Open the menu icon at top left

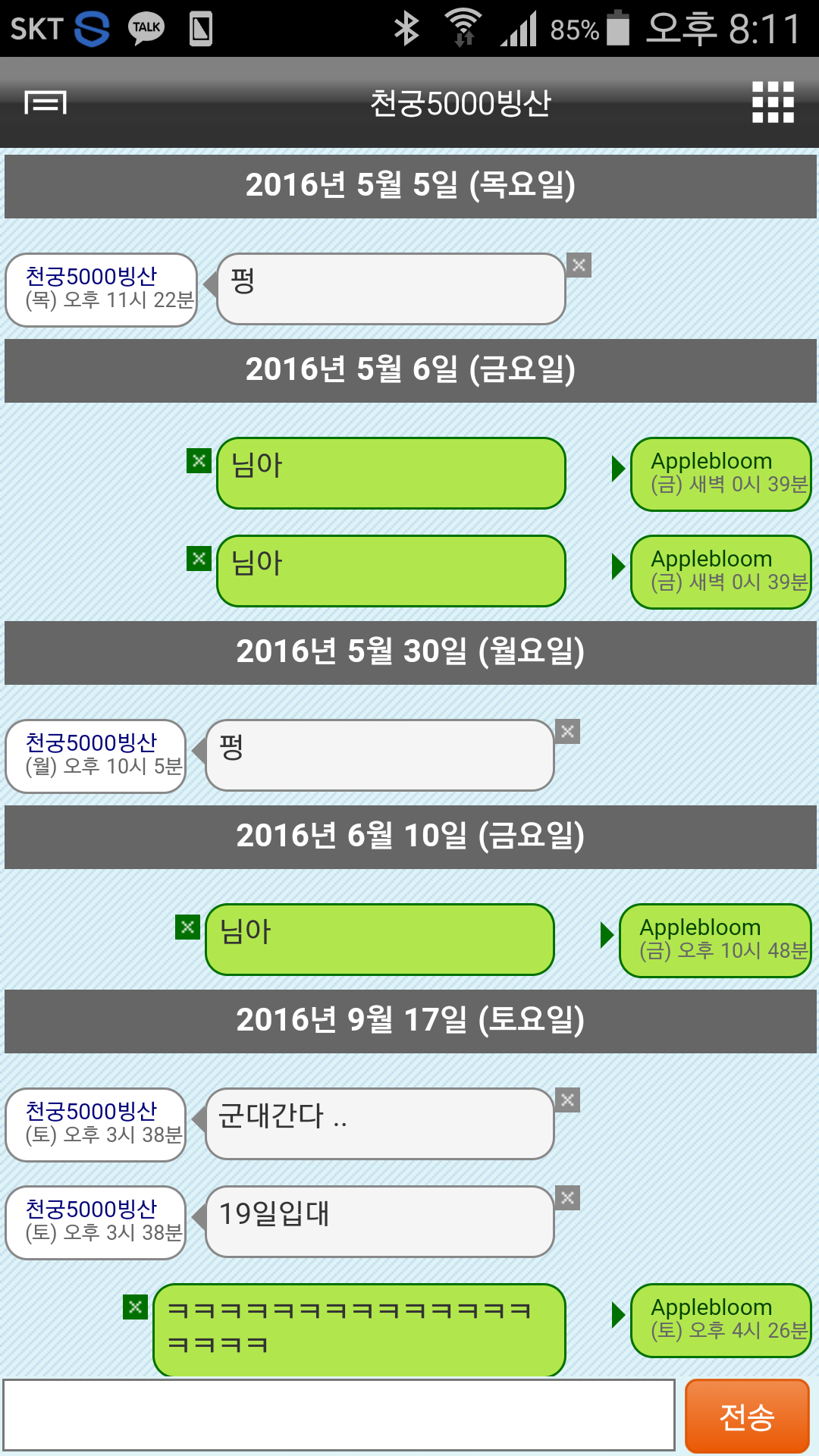click(x=45, y=102)
